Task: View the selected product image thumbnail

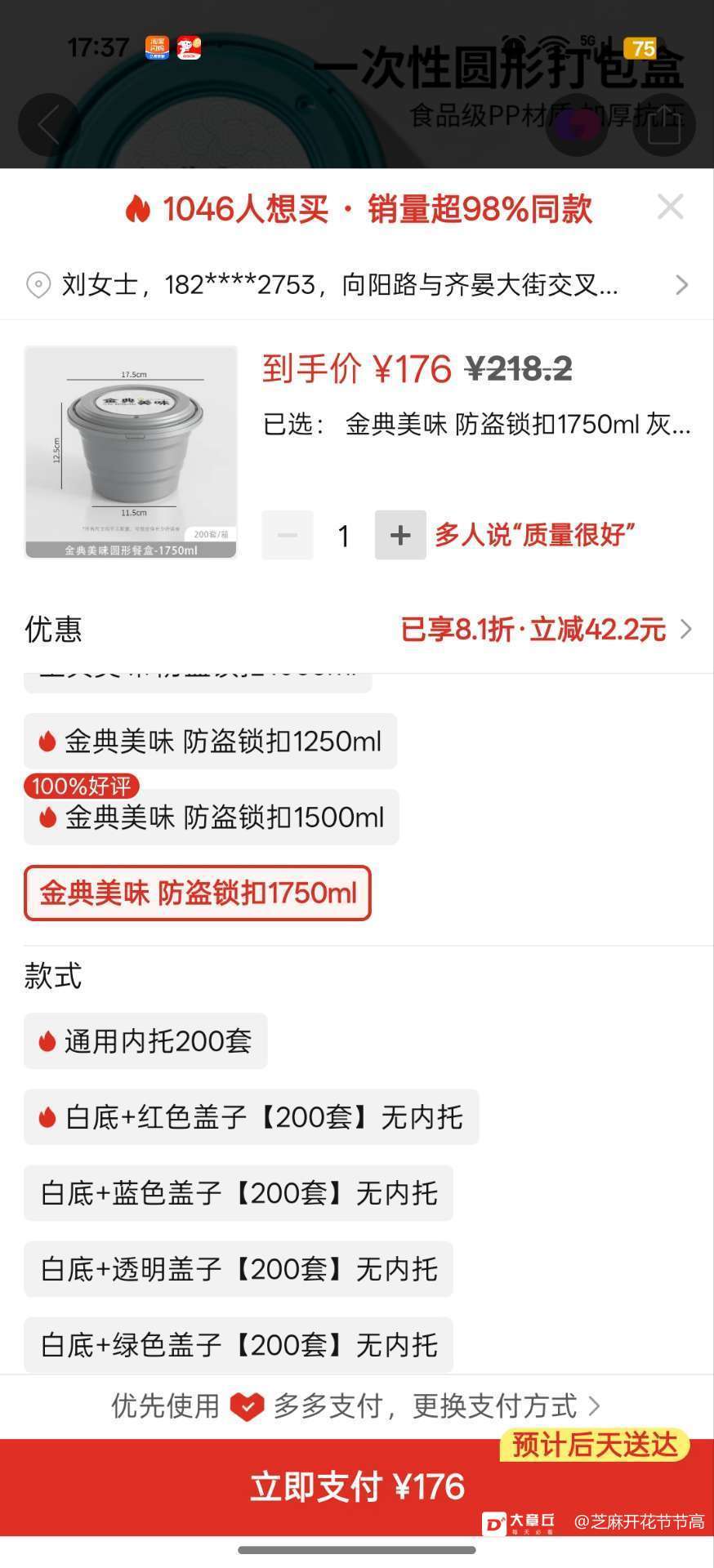Action: click(x=131, y=452)
